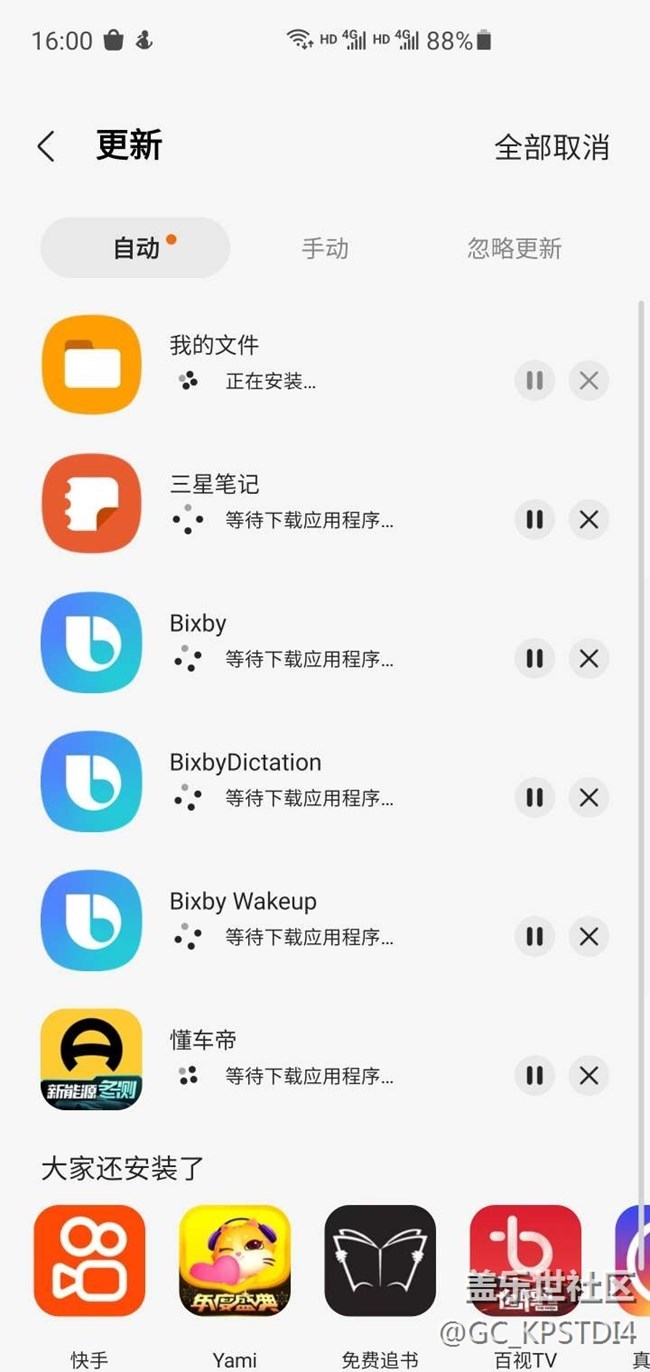Cancel the Bixby update
650x1372 pixels.
(x=589, y=659)
